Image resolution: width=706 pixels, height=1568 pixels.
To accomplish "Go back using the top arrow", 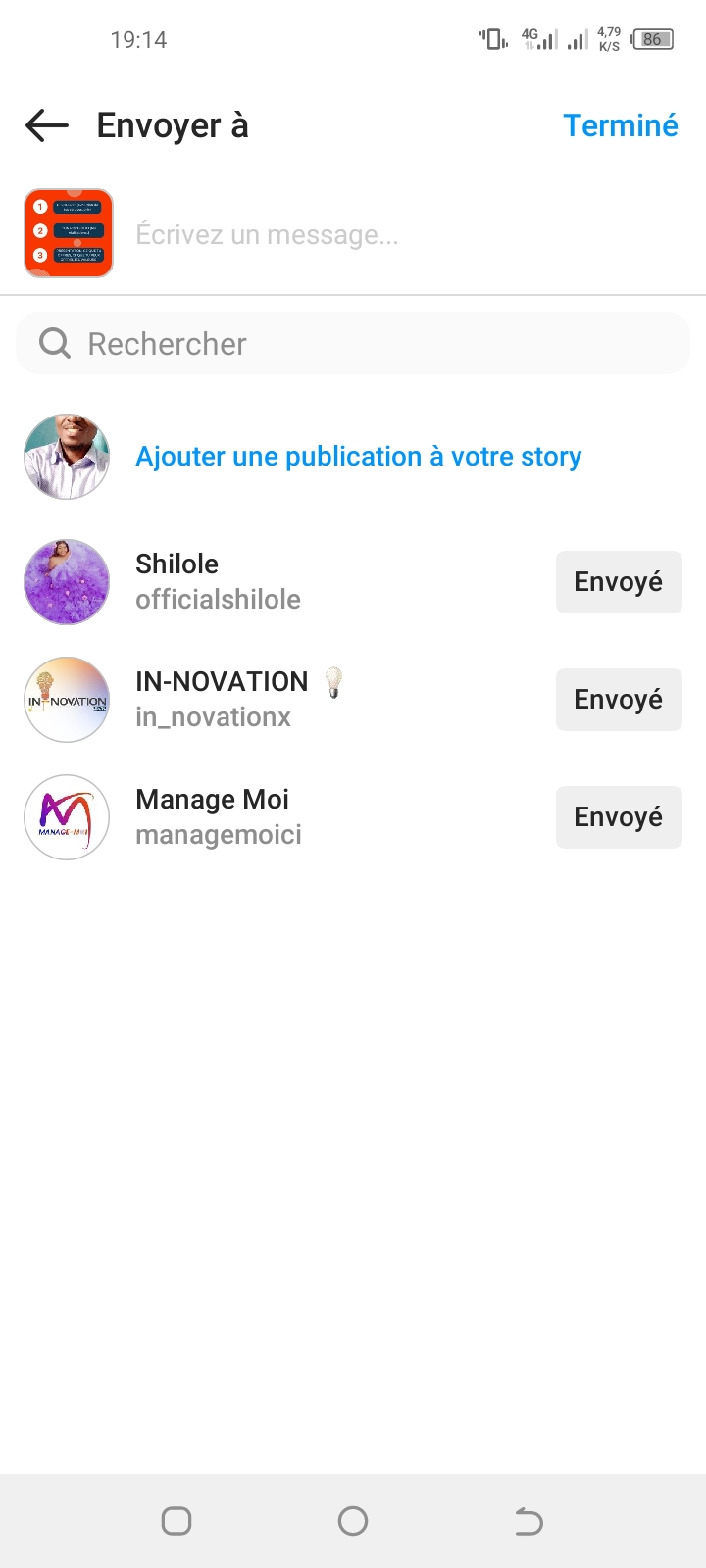I will coord(47,125).
